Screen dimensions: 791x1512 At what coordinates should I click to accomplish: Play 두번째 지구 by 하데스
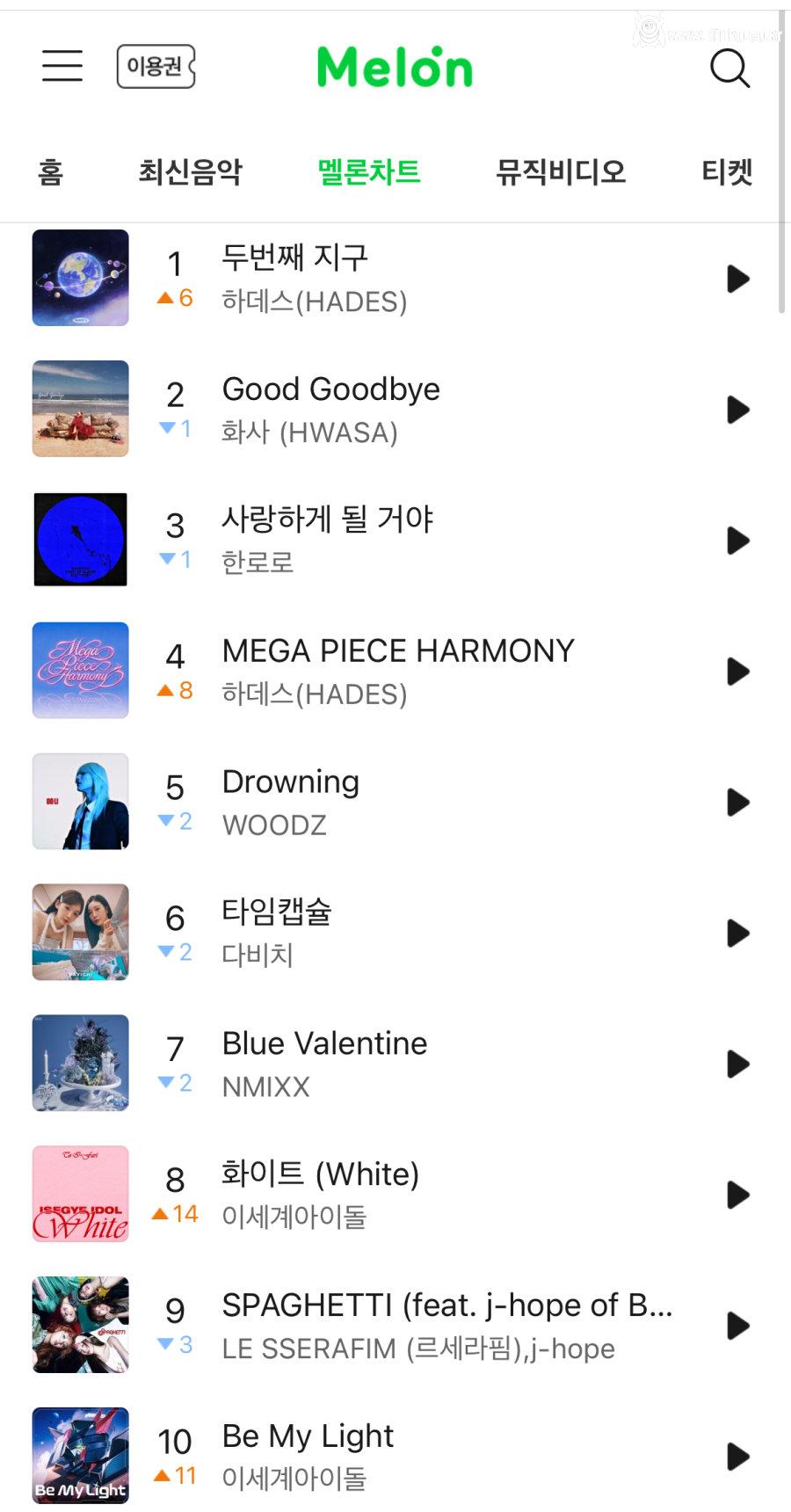pos(738,280)
